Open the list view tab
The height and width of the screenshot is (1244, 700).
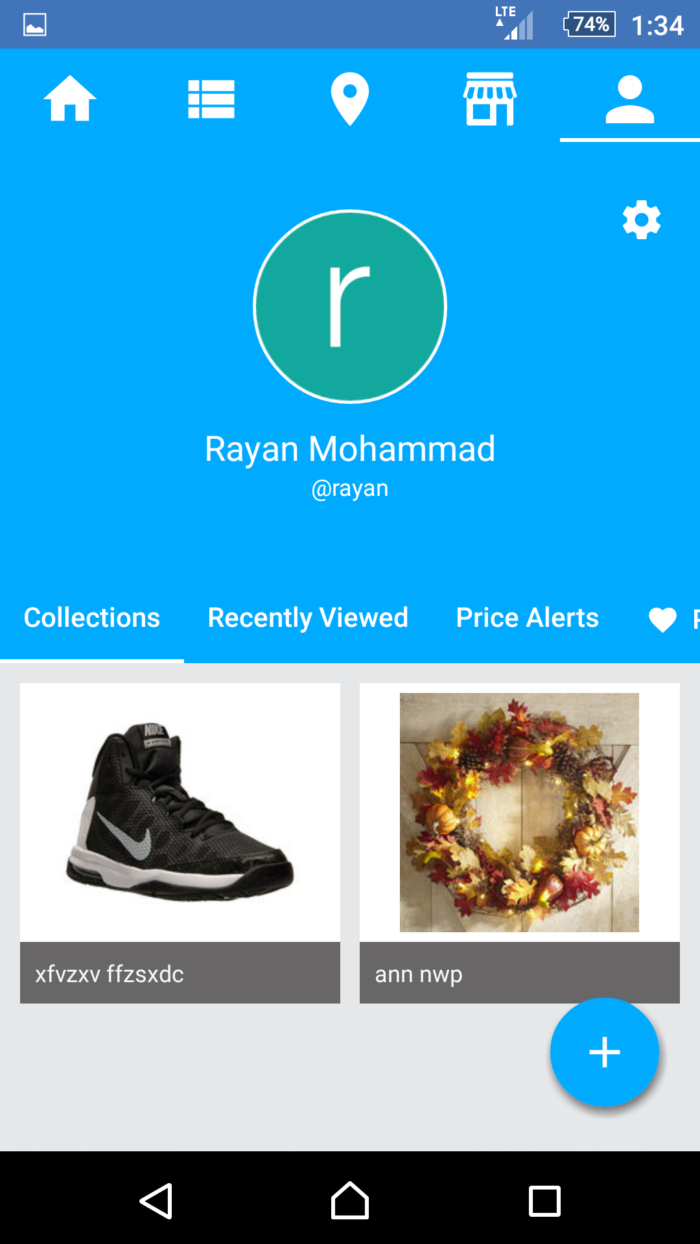point(211,99)
